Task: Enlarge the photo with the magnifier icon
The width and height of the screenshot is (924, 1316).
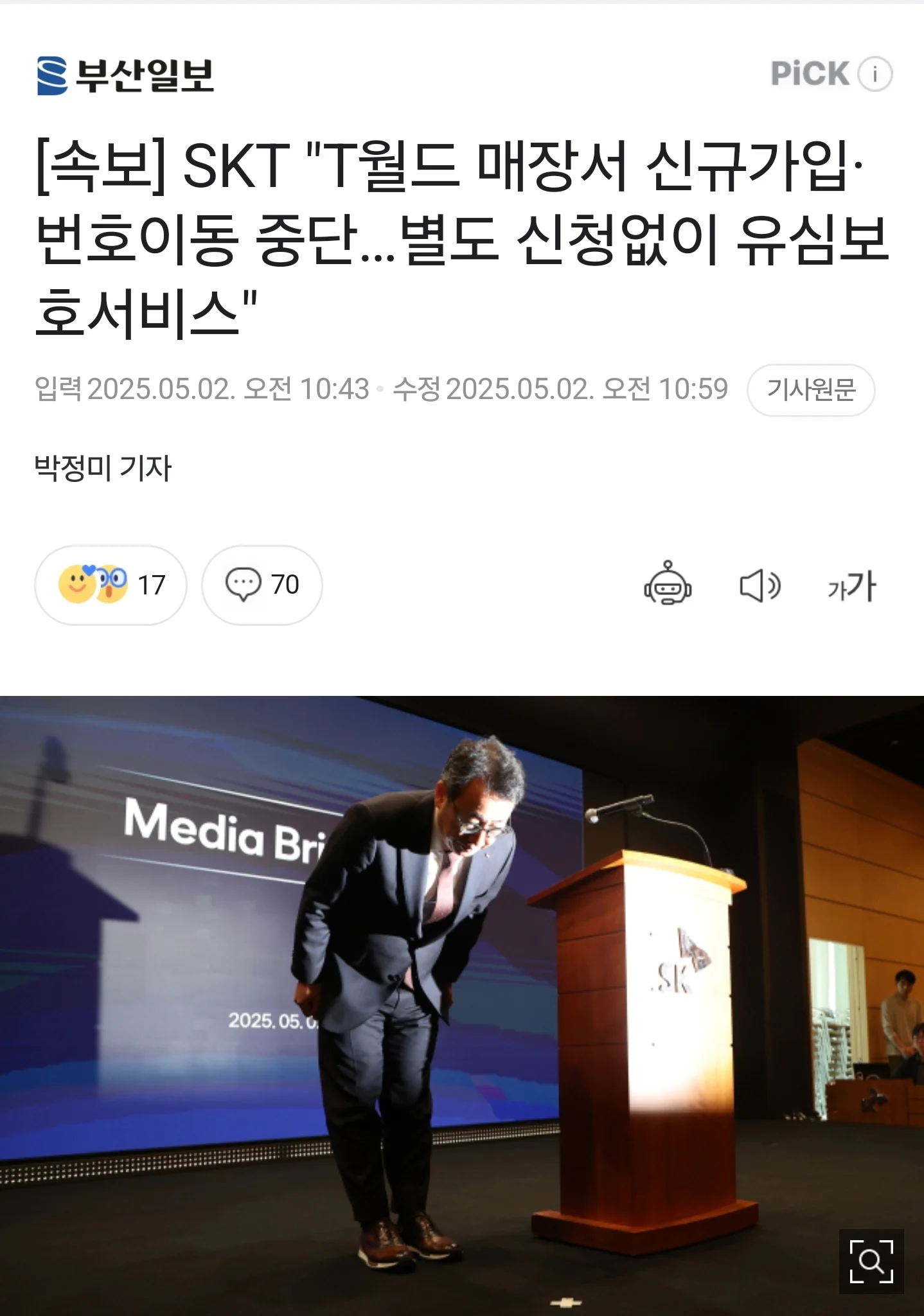Action: 871,1261
